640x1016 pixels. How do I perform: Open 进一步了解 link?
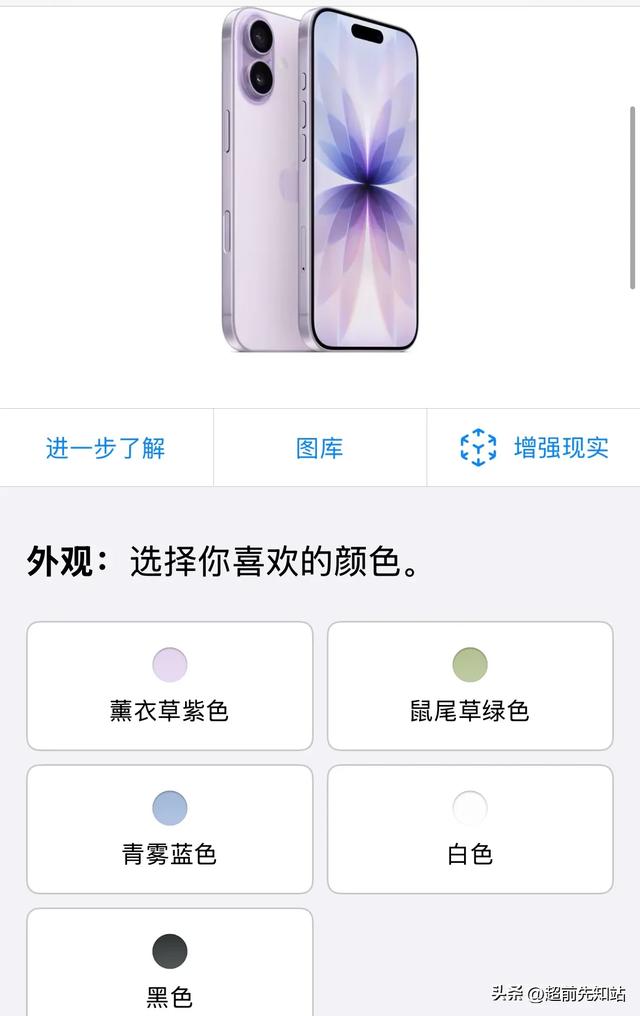point(106,448)
